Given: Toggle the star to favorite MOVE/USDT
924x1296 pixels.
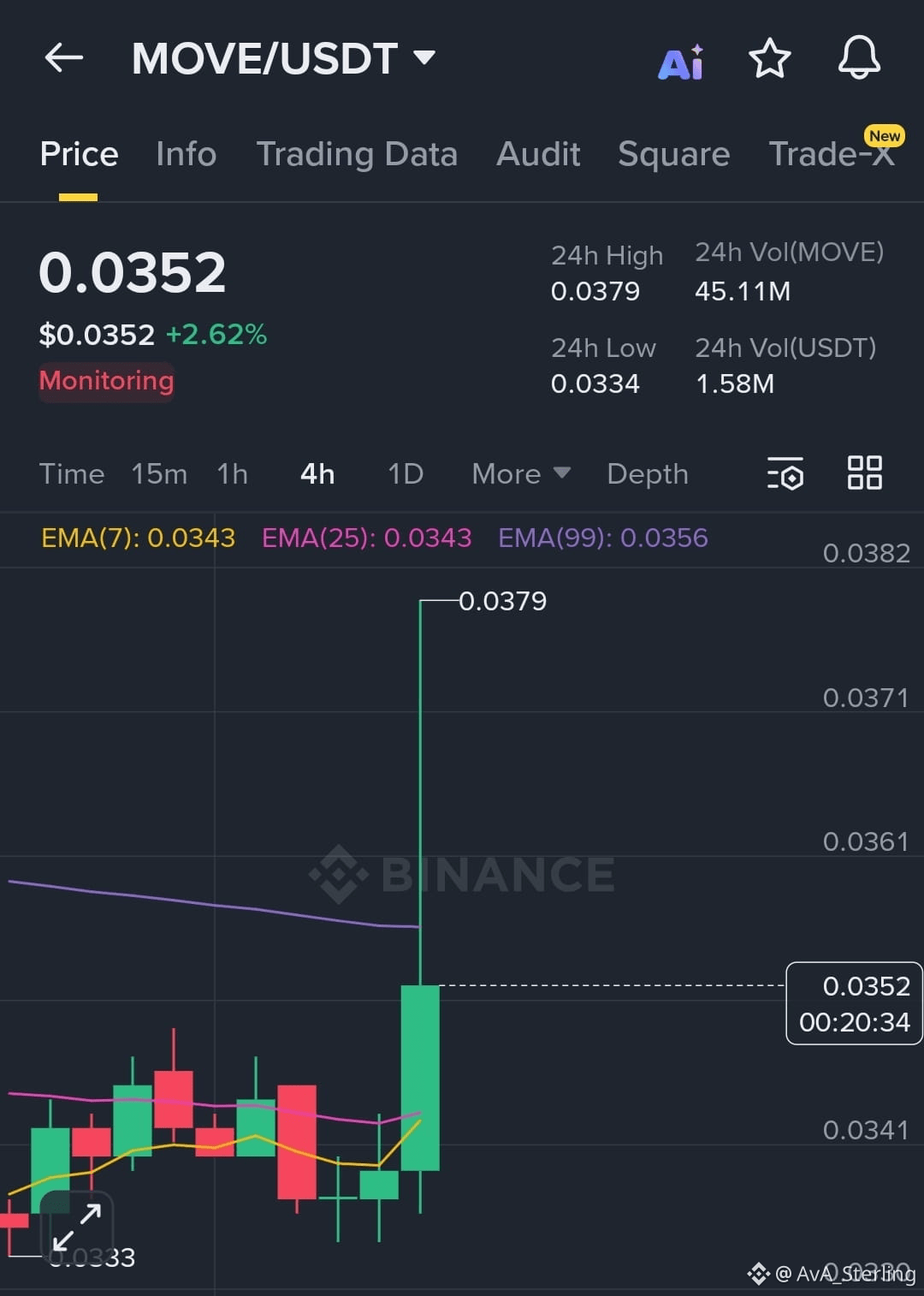Looking at the screenshot, I should point(769,58).
